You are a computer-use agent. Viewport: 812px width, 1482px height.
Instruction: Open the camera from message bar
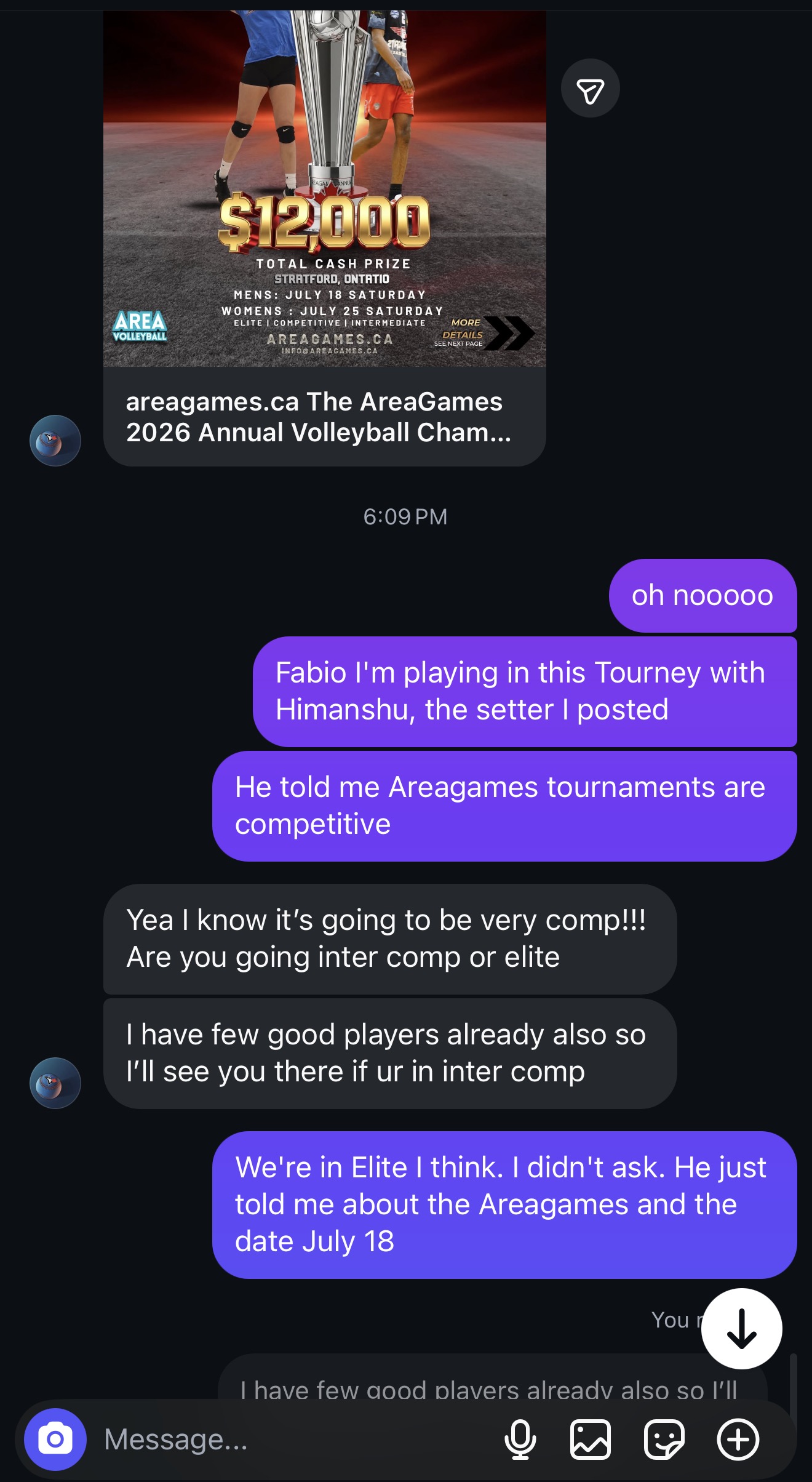pyautogui.click(x=55, y=1440)
